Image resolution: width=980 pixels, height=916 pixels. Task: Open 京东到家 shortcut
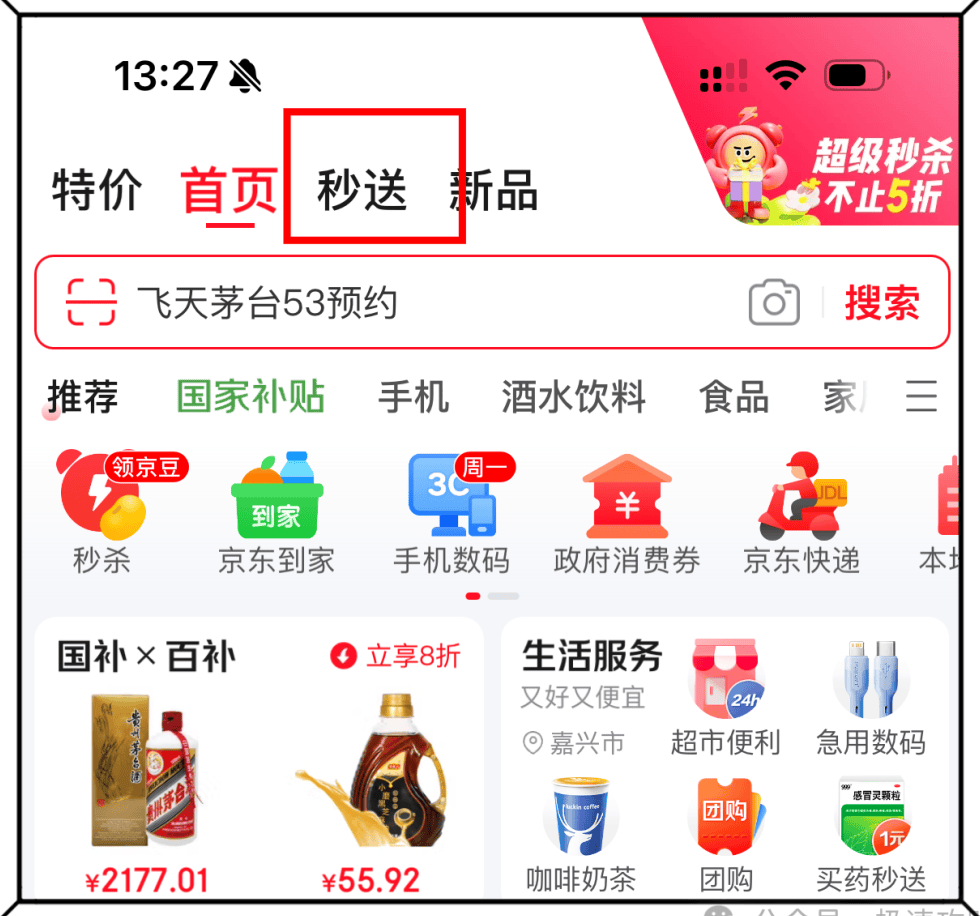[x=275, y=512]
